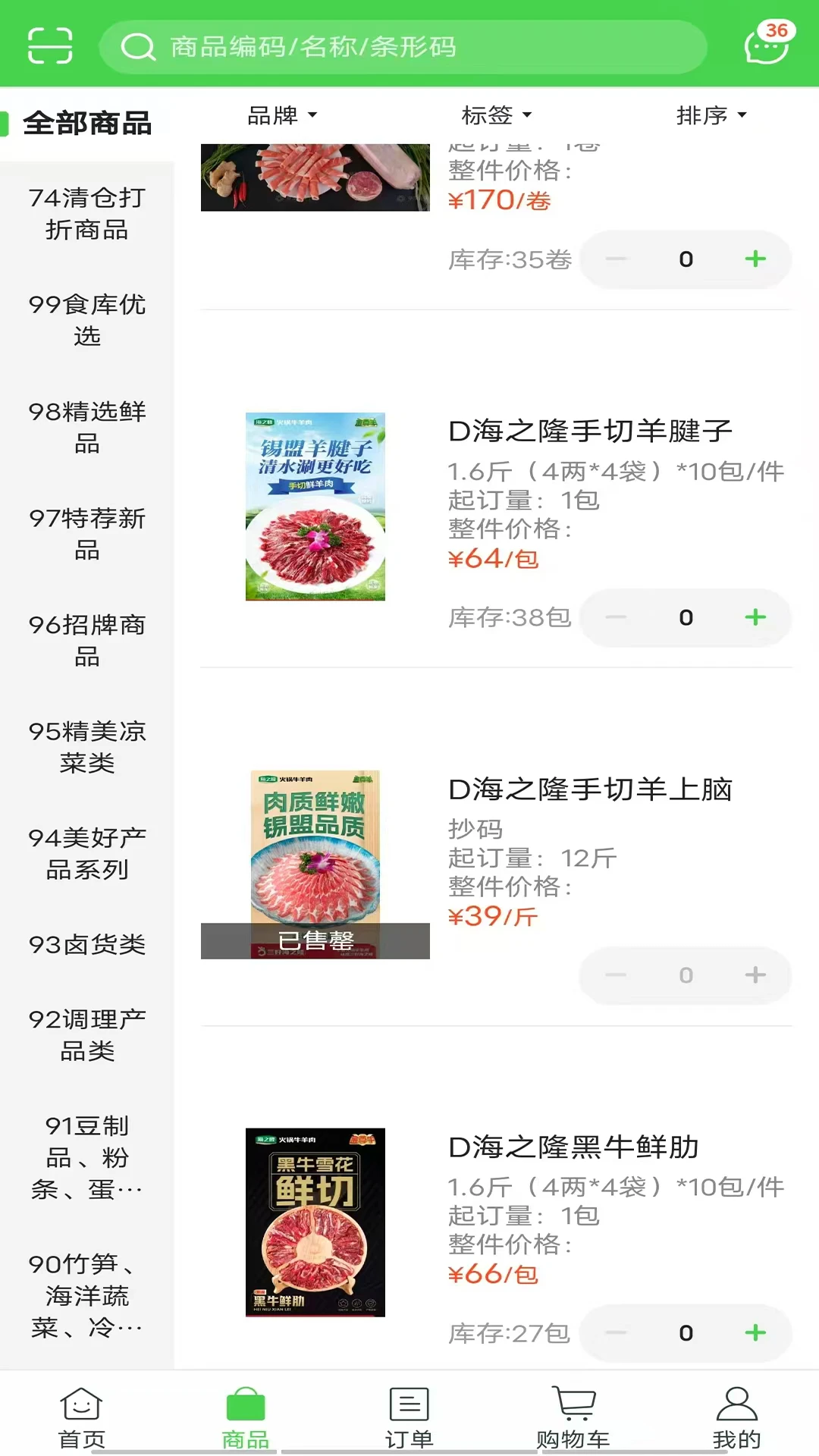Switch to the 订单 orders tab
The width and height of the screenshot is (819, 1456).
pos(409,1417)
